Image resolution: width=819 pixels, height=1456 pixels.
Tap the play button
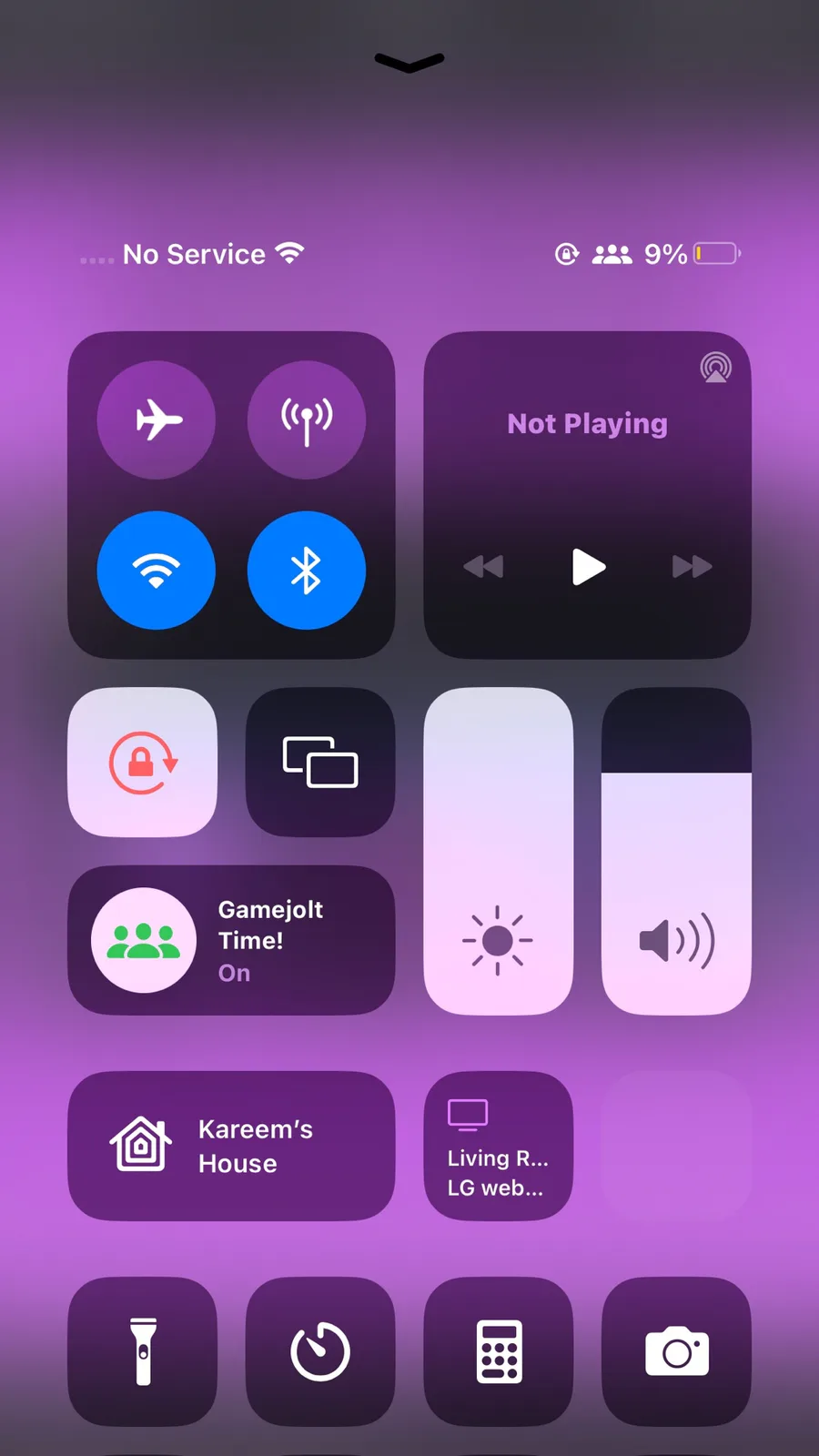(589, 567)
